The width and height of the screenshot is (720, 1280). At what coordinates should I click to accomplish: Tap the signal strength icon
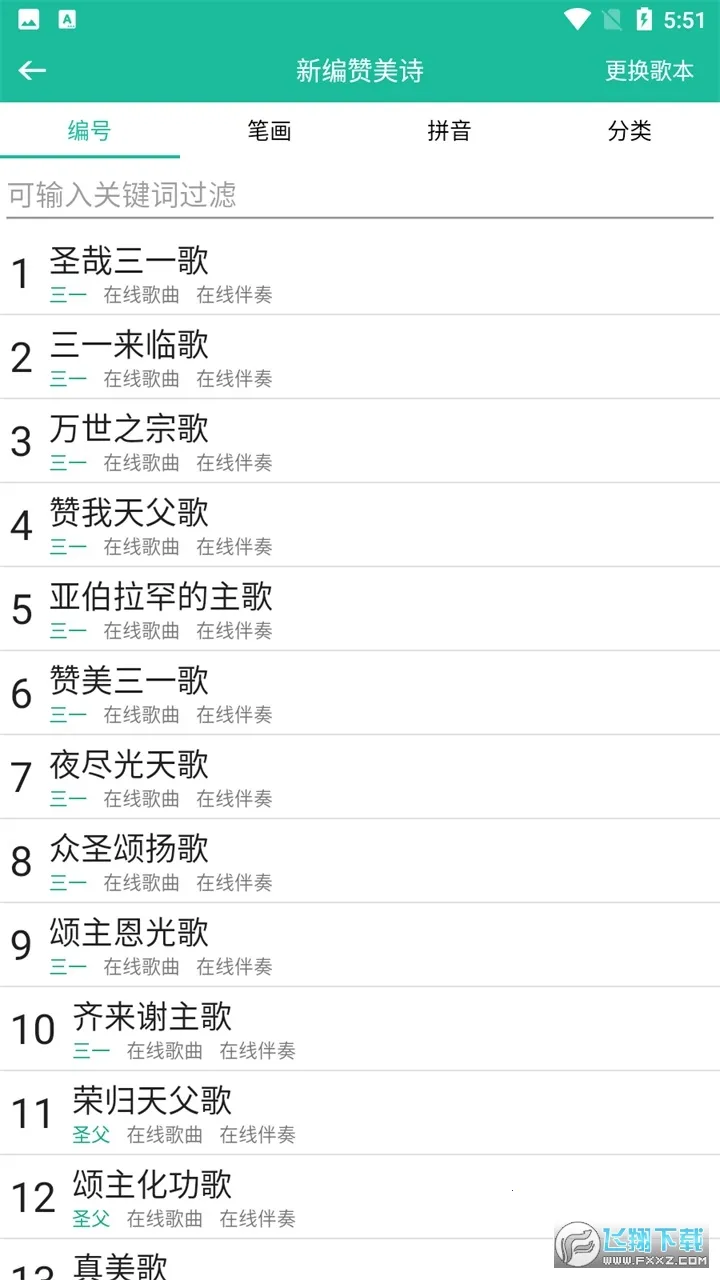[x=610, y=17]
